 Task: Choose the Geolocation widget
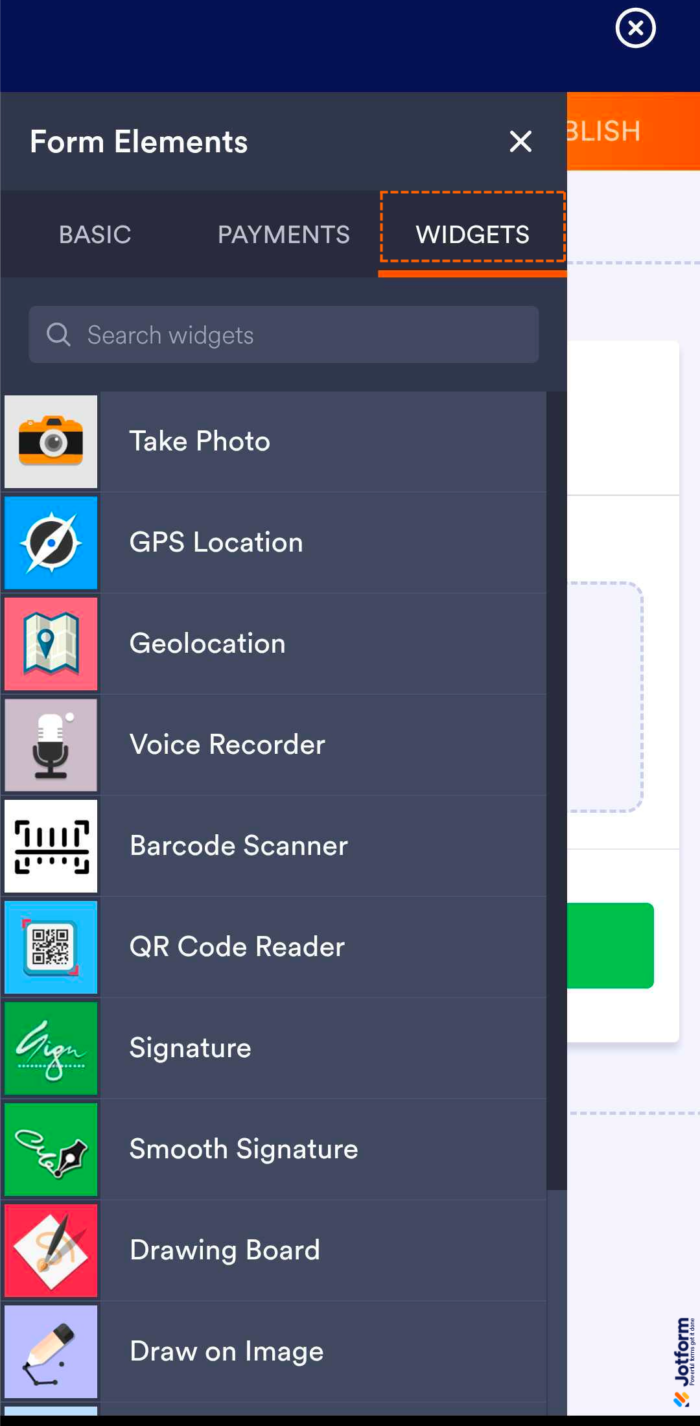click(274, 644)
